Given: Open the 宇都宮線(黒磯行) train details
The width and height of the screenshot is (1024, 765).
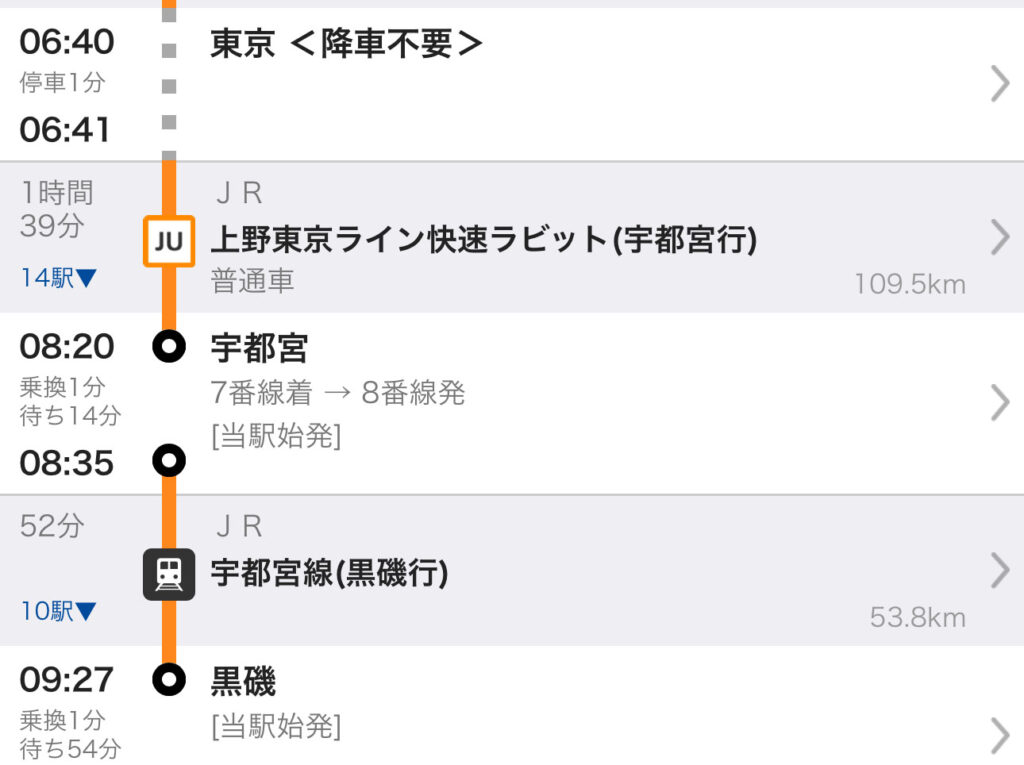Looking at the screenshot, I should [999, 571].
